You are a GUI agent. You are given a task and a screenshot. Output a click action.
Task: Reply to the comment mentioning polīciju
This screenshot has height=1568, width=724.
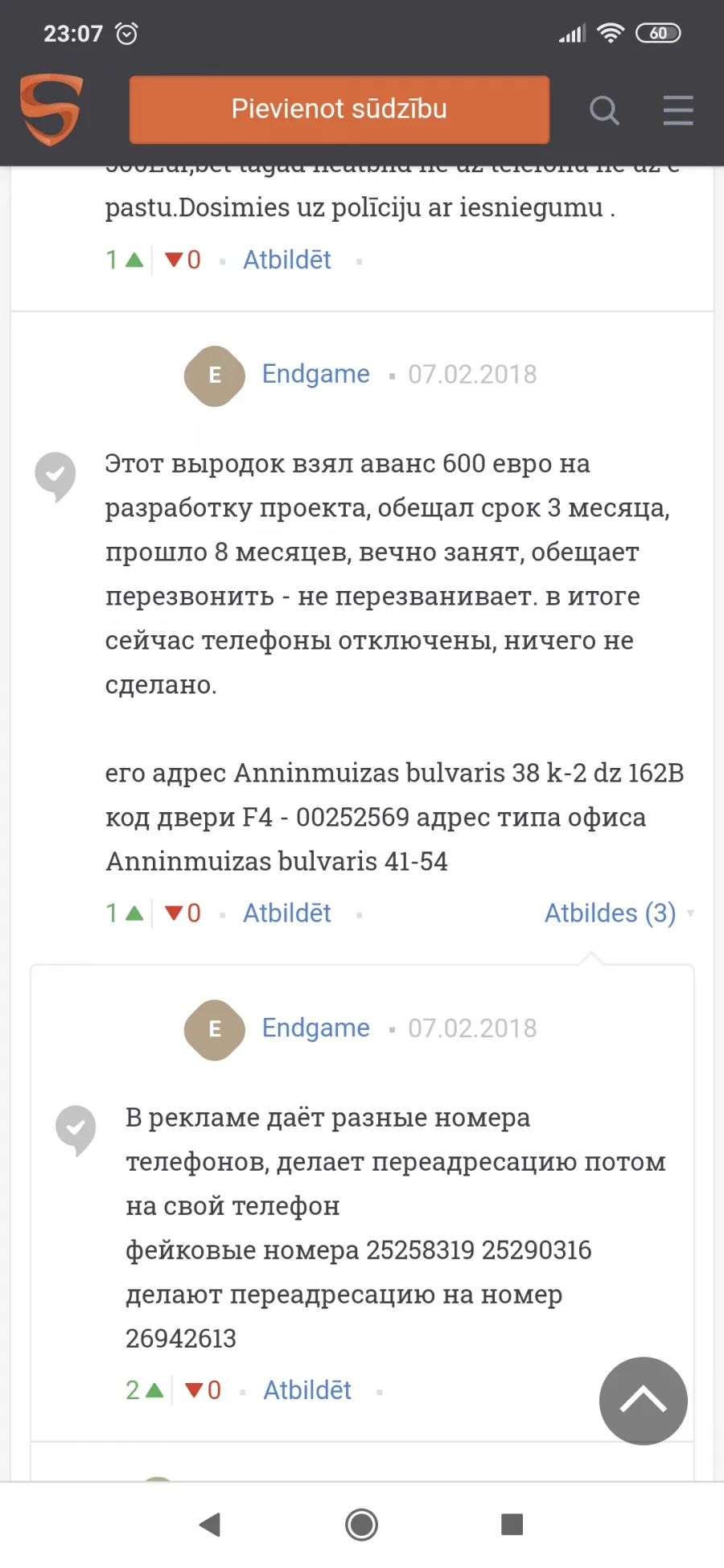click(x=287, y=260)
